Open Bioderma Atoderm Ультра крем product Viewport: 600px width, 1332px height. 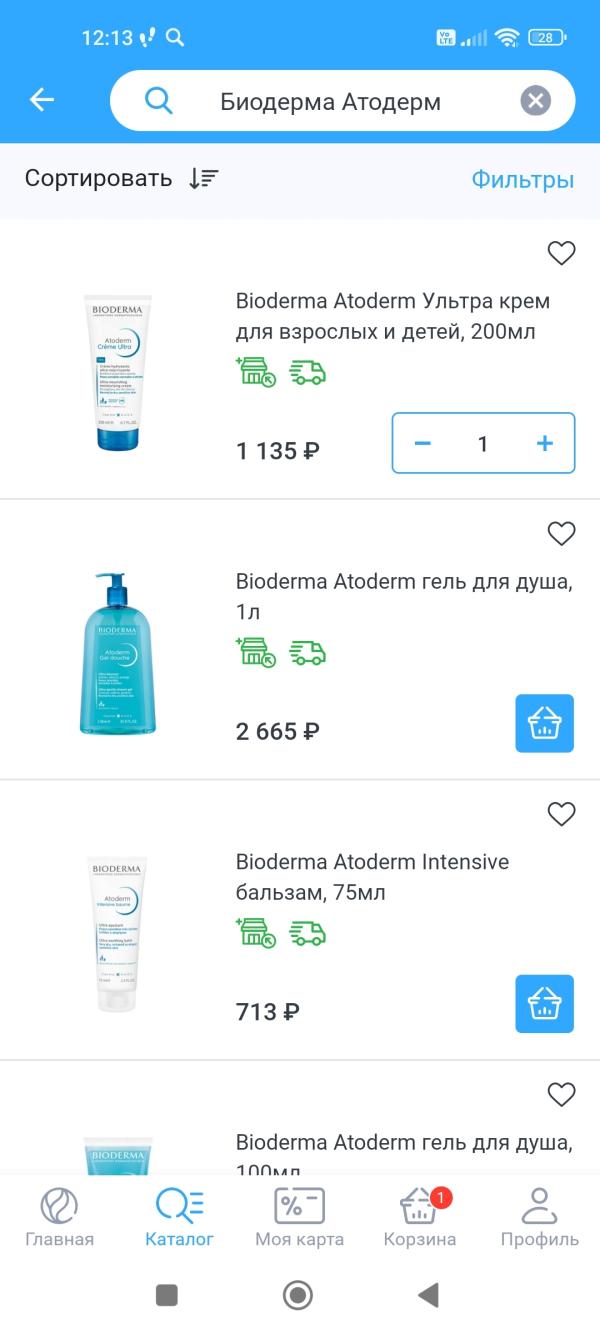[392, 316]
